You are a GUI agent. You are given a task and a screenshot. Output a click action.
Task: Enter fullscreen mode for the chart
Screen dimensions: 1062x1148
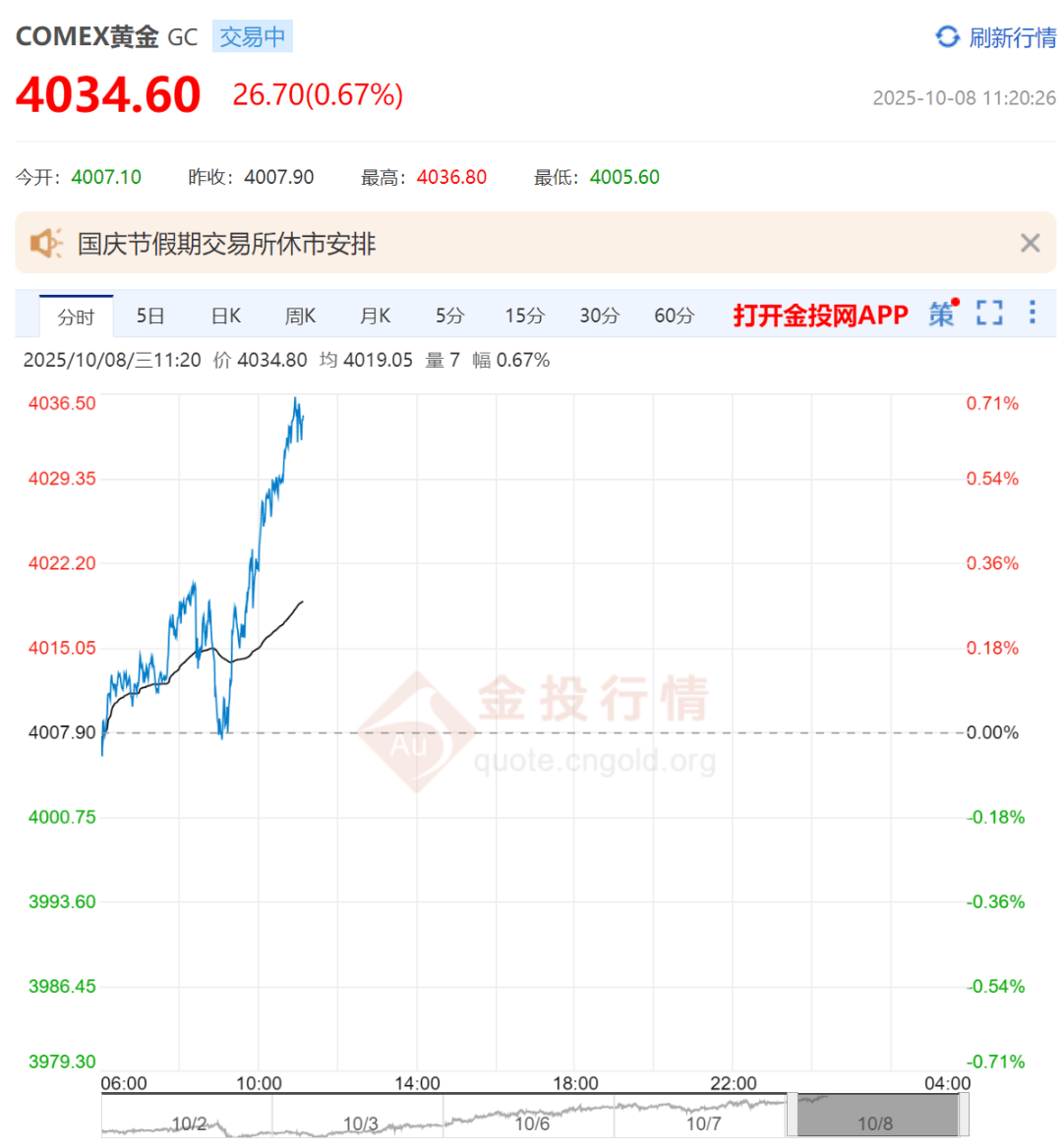coord(988,313)
